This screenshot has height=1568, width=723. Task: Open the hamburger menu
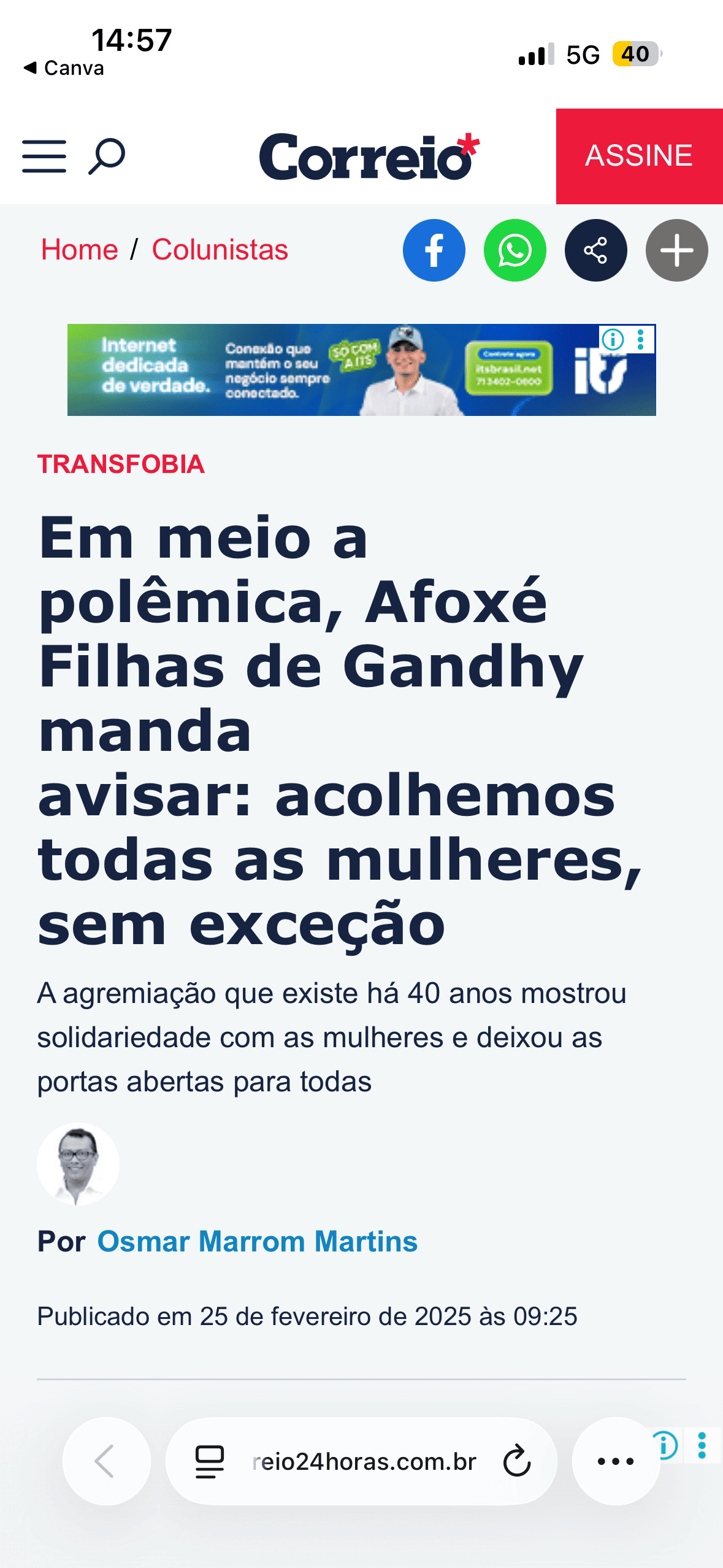coord(44,156)
